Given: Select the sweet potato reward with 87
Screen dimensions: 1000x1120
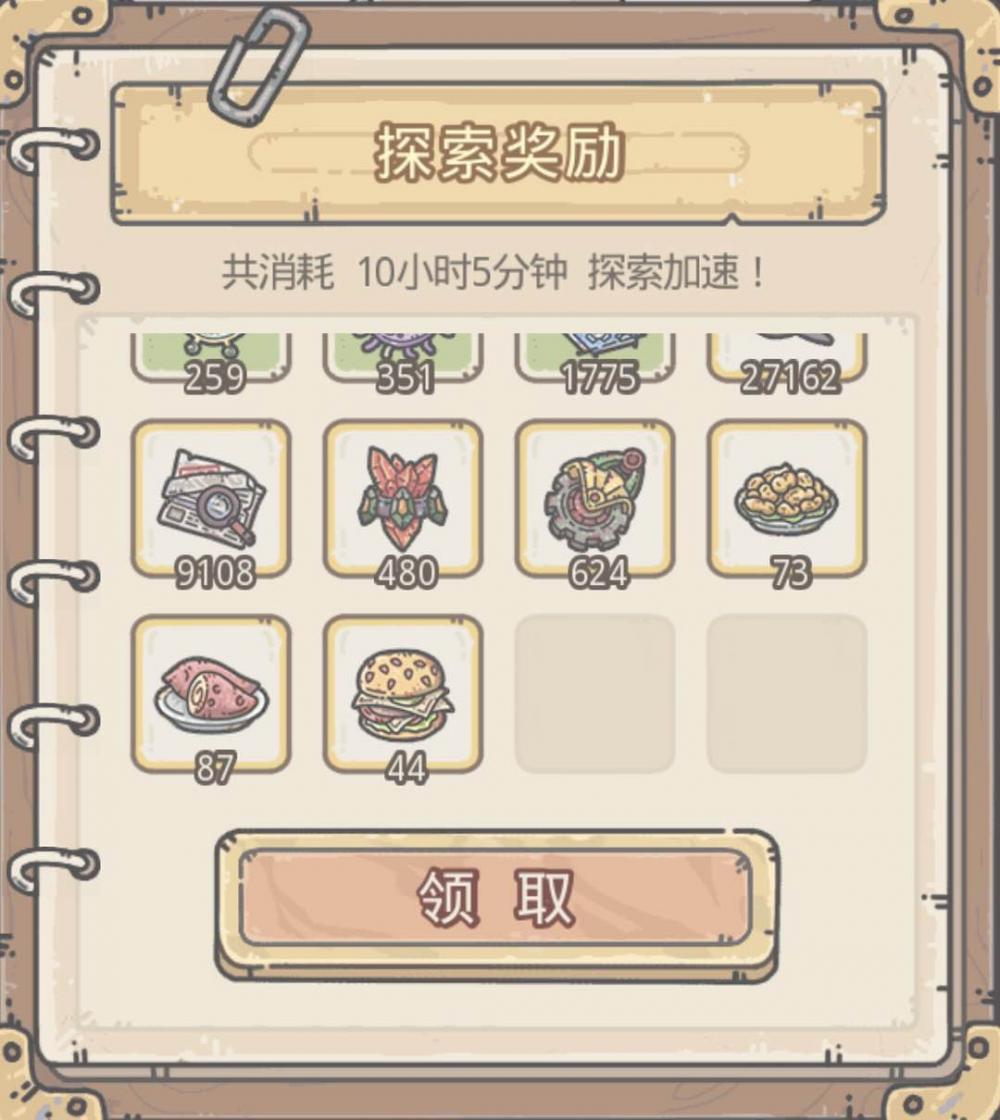Looking at the screenshot, I should point(211,692).
